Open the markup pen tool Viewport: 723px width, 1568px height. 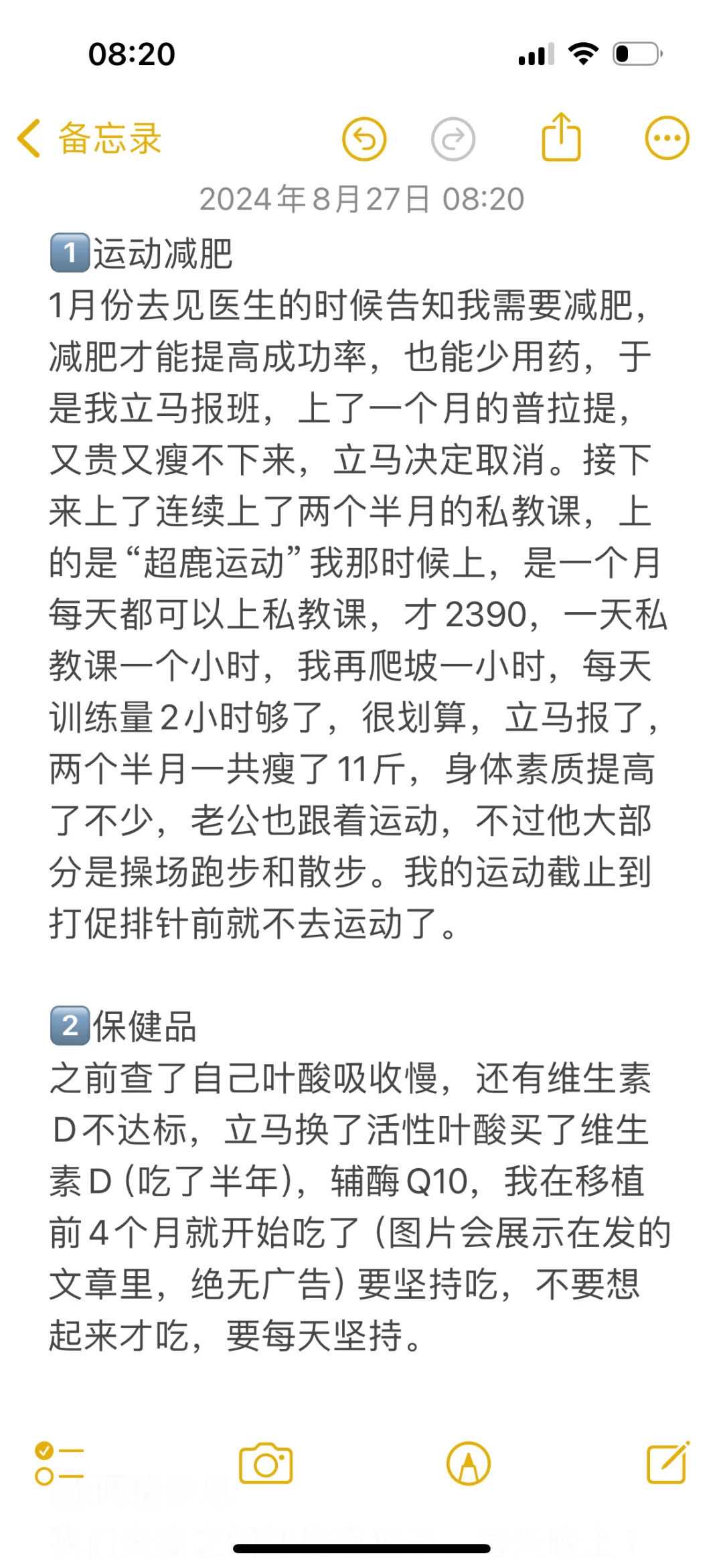pos(468,1464)
